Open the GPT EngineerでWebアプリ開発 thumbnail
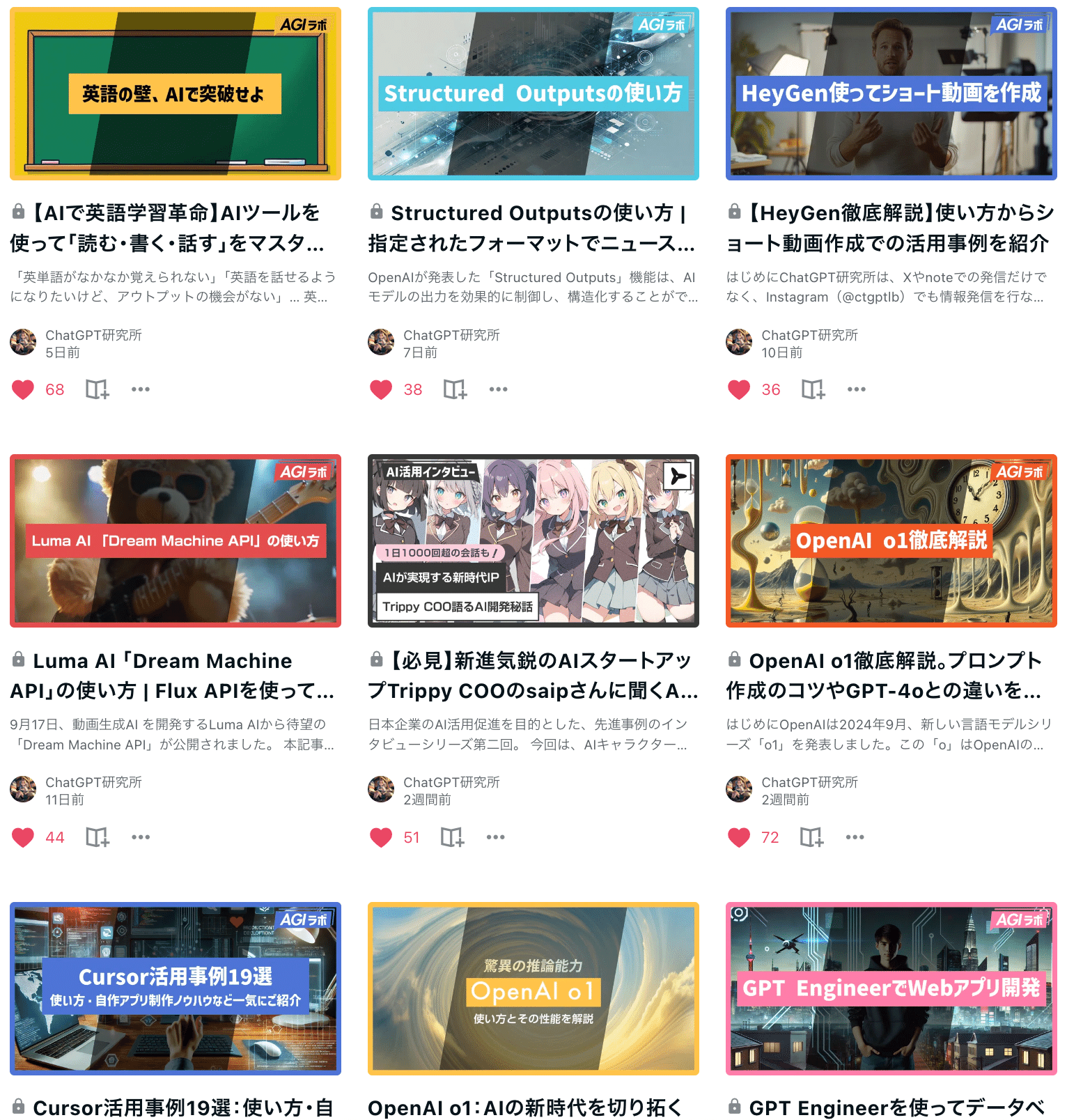 point(891,988)
